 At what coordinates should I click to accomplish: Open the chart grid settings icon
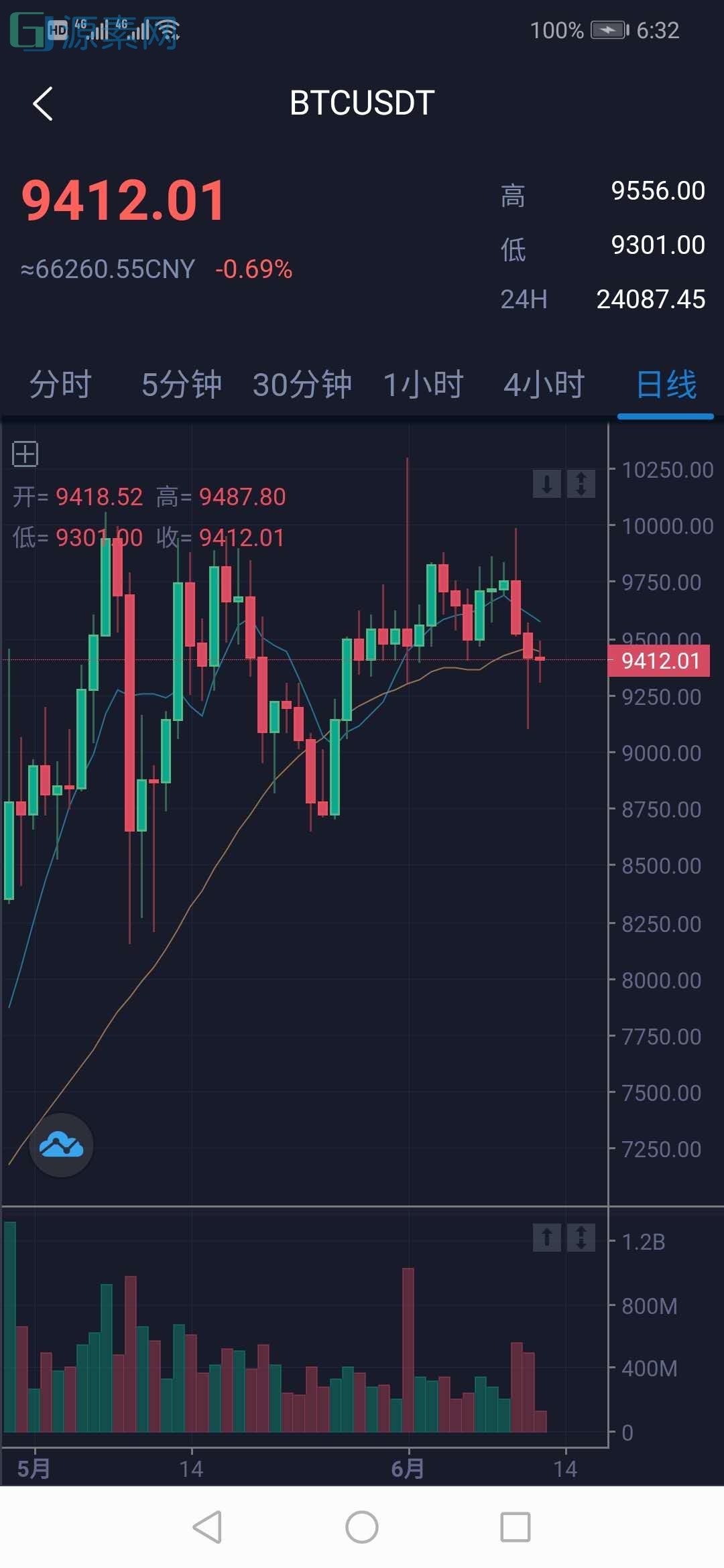25,454
